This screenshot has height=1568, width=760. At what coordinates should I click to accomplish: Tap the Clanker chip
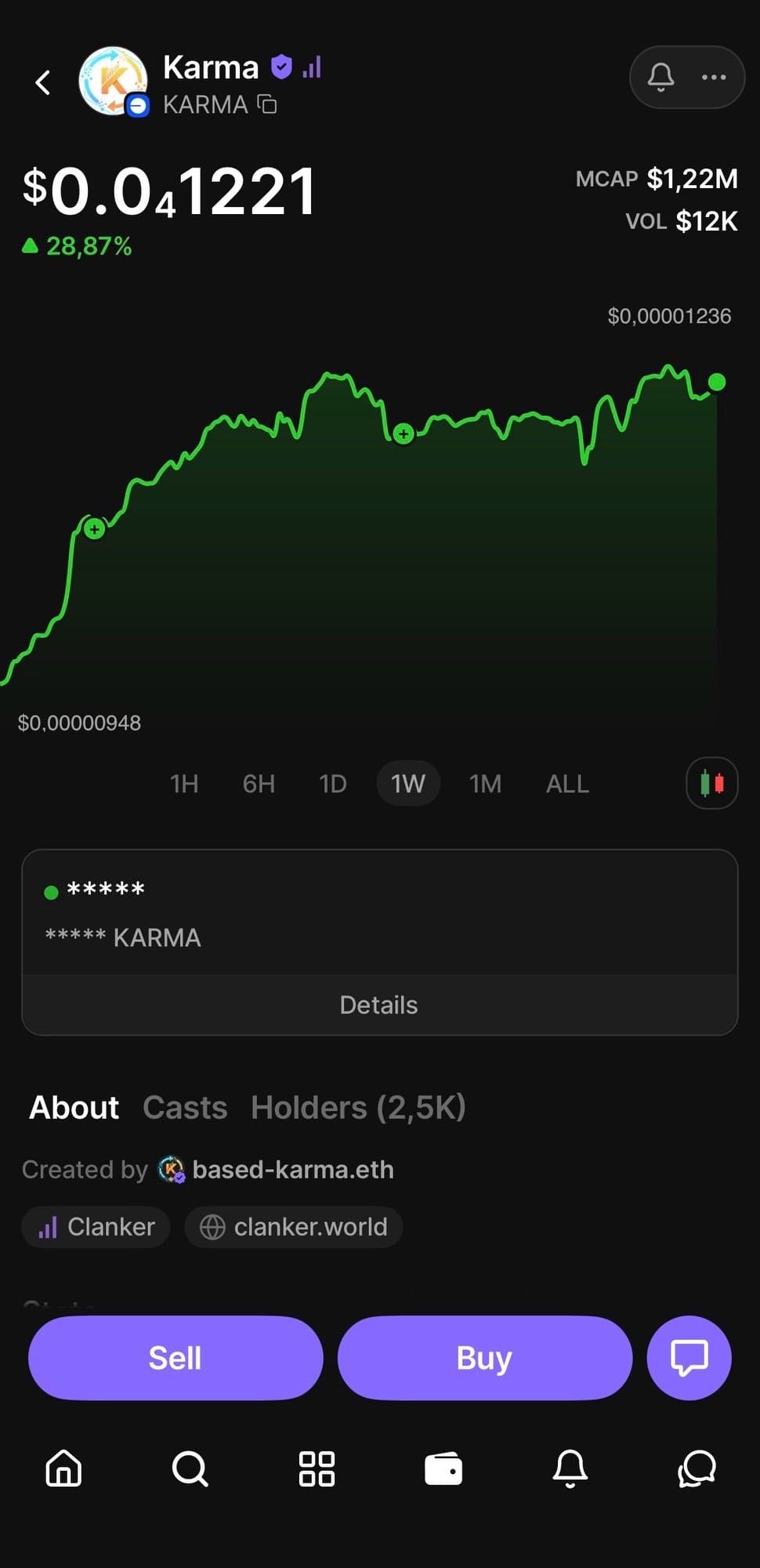[96, 1226]
